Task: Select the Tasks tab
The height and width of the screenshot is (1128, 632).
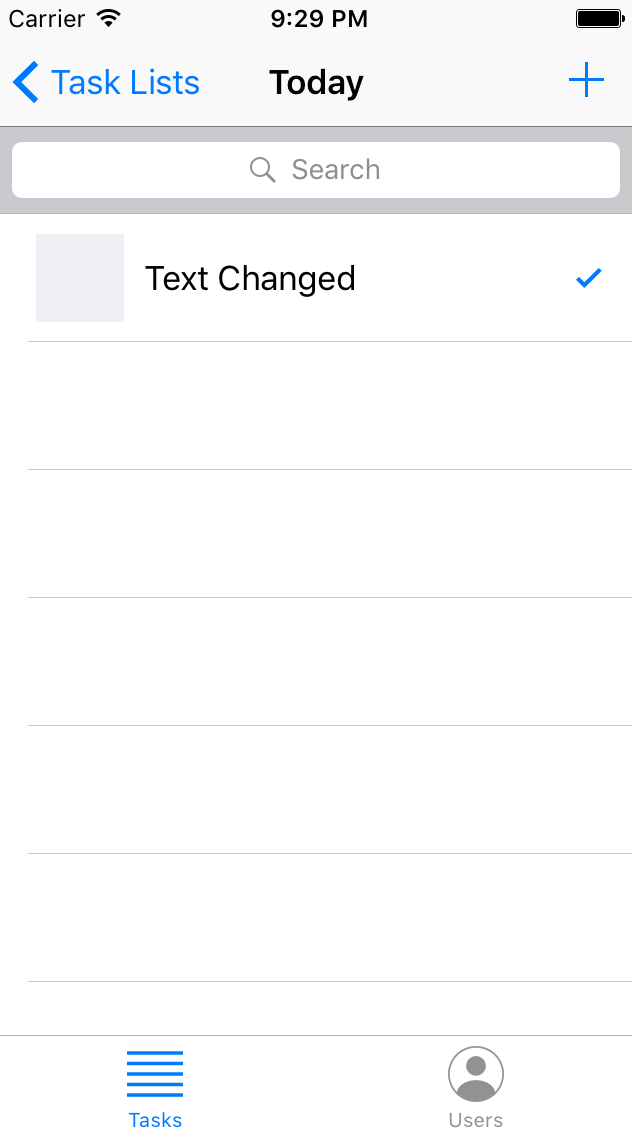Action: tap(155, 1087)
